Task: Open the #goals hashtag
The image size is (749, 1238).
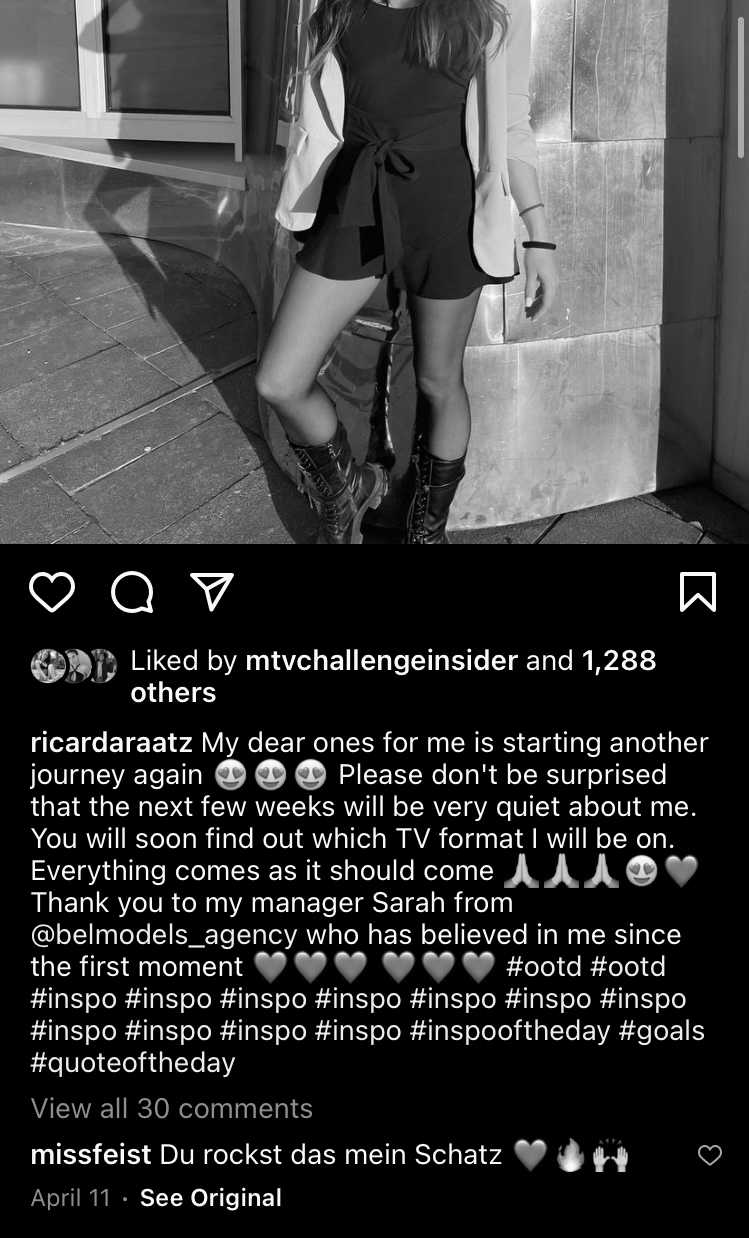Action: (662, 1031)
